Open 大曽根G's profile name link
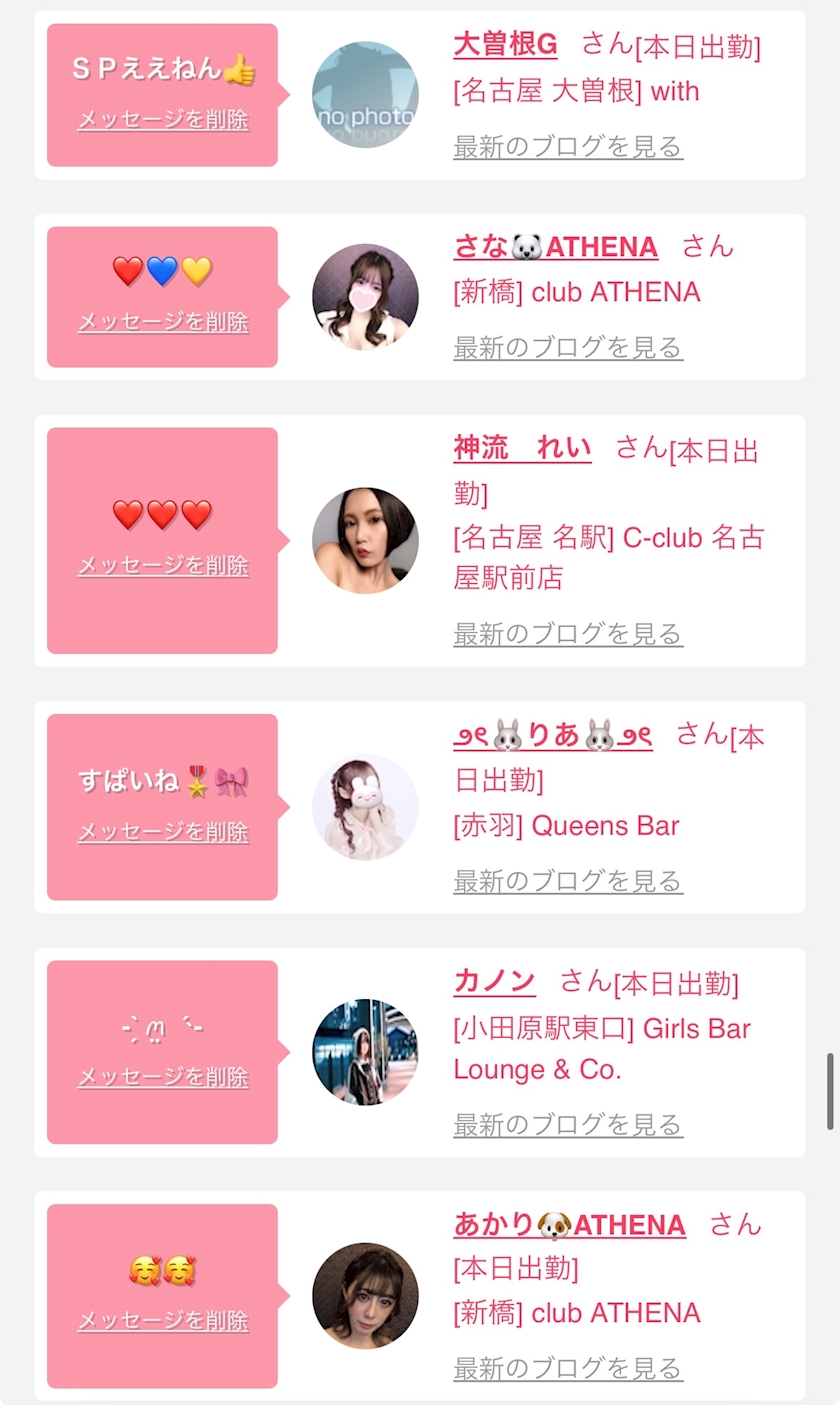 [x=505, y=45]
